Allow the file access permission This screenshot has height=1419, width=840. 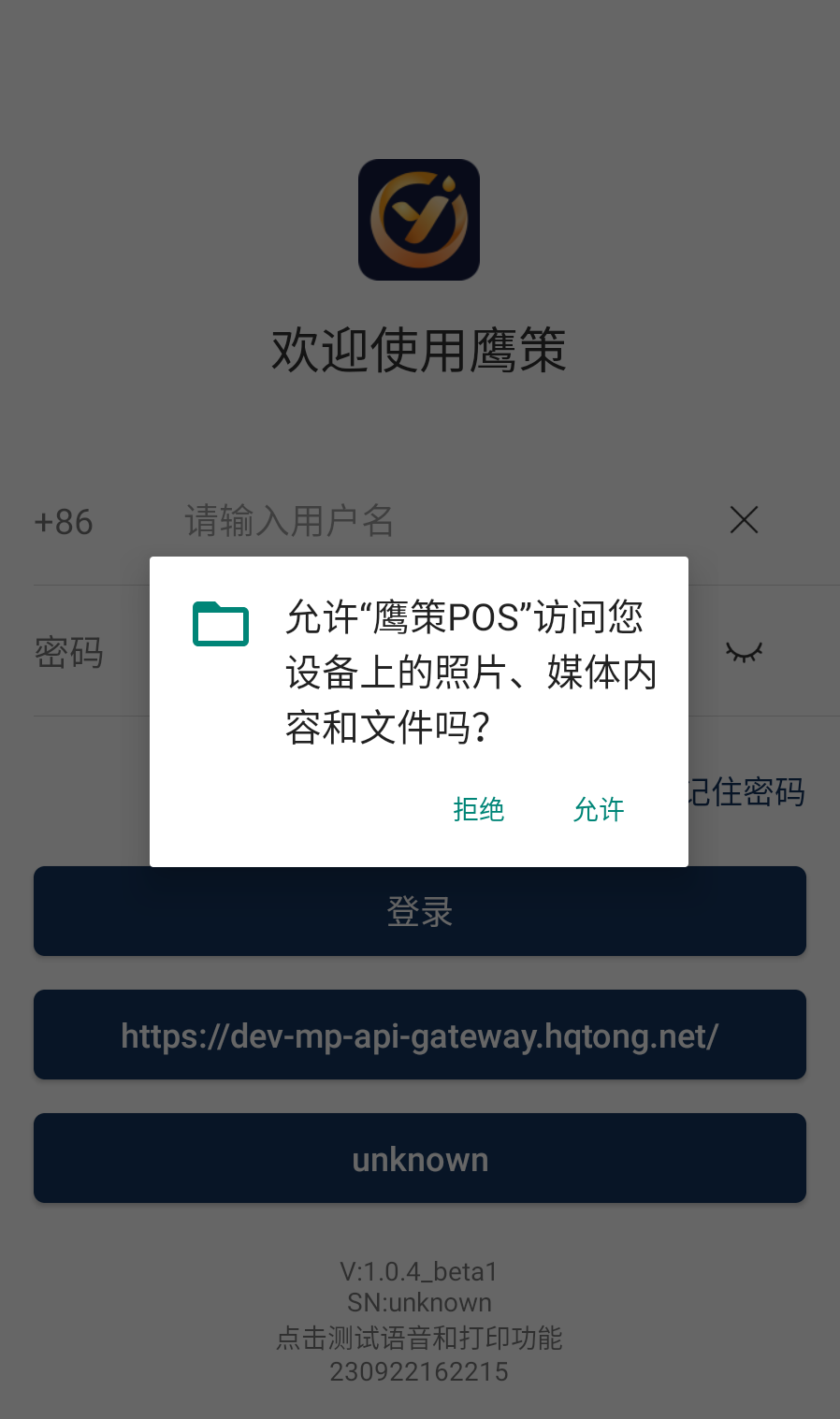click(x=599, y=809)
